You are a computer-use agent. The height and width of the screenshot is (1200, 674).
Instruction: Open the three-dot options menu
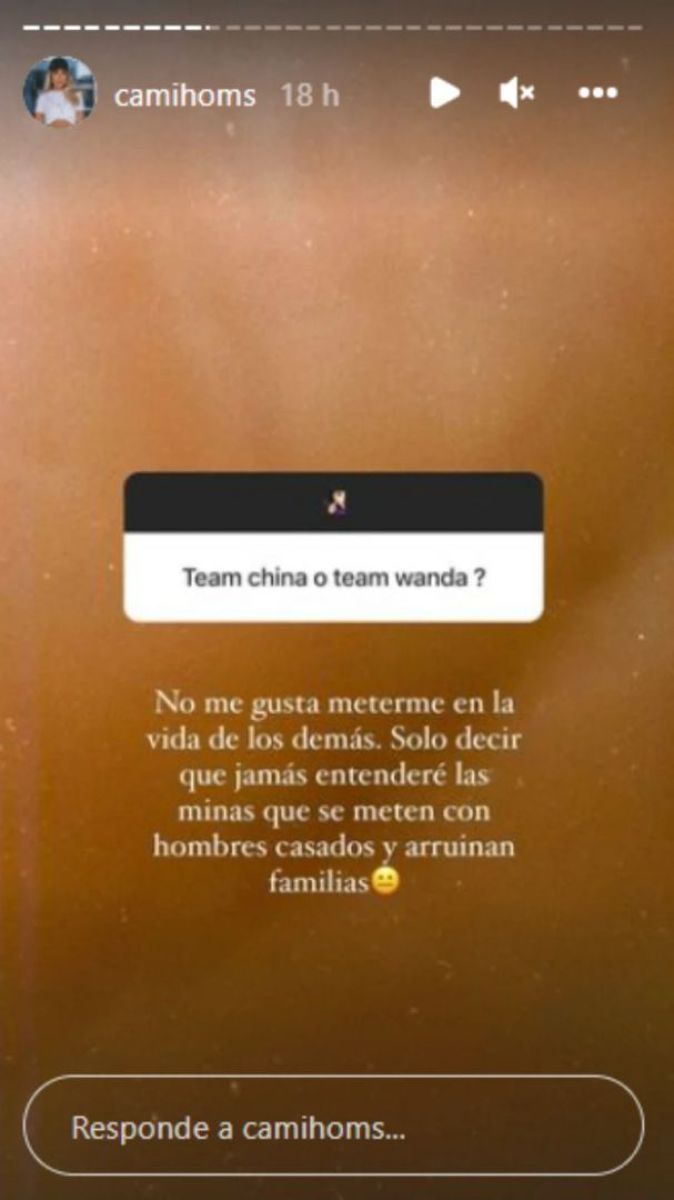(597, 93)
